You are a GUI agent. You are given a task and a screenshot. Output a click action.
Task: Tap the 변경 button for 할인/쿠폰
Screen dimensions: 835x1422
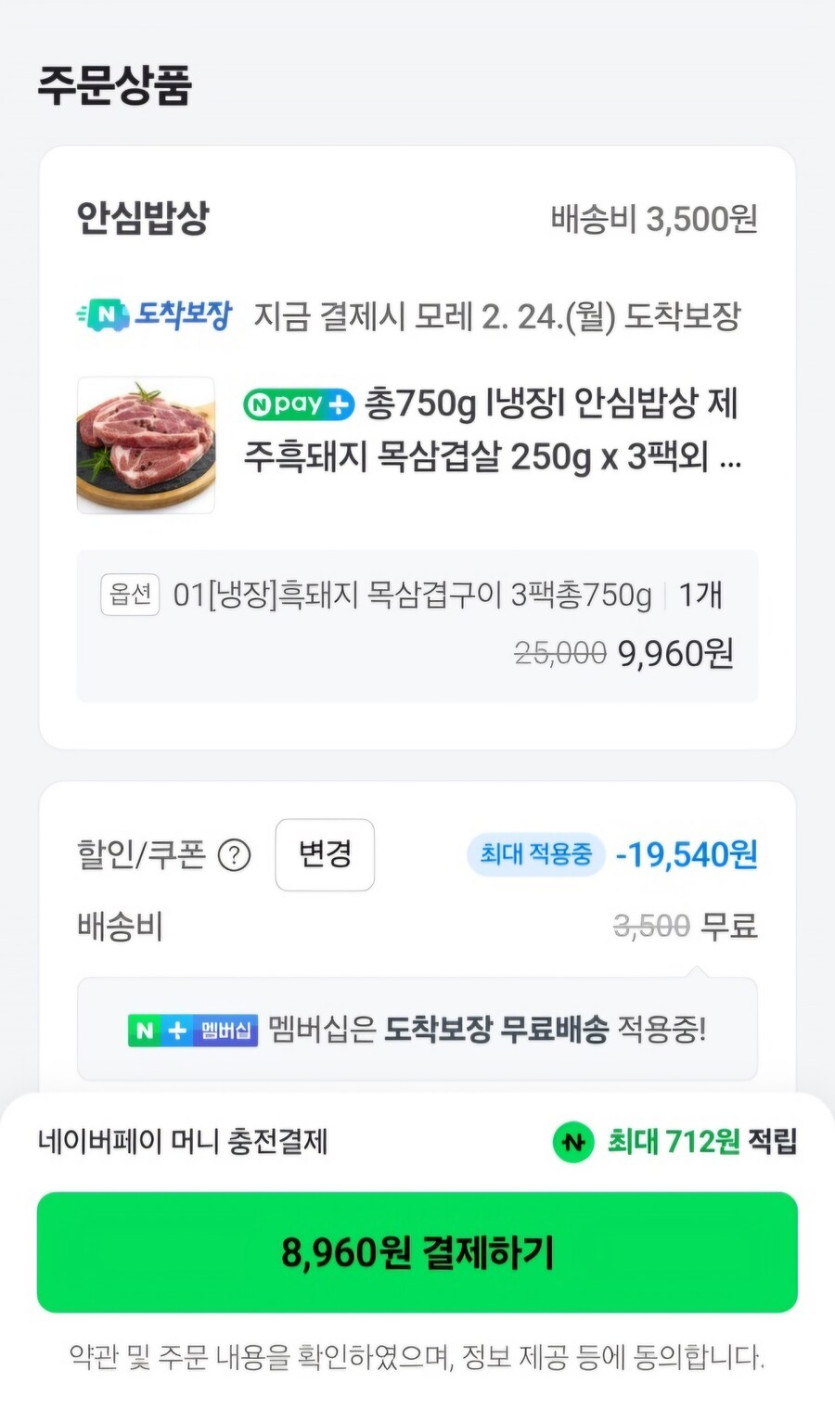pyautogui.click(x=325, y=854)
